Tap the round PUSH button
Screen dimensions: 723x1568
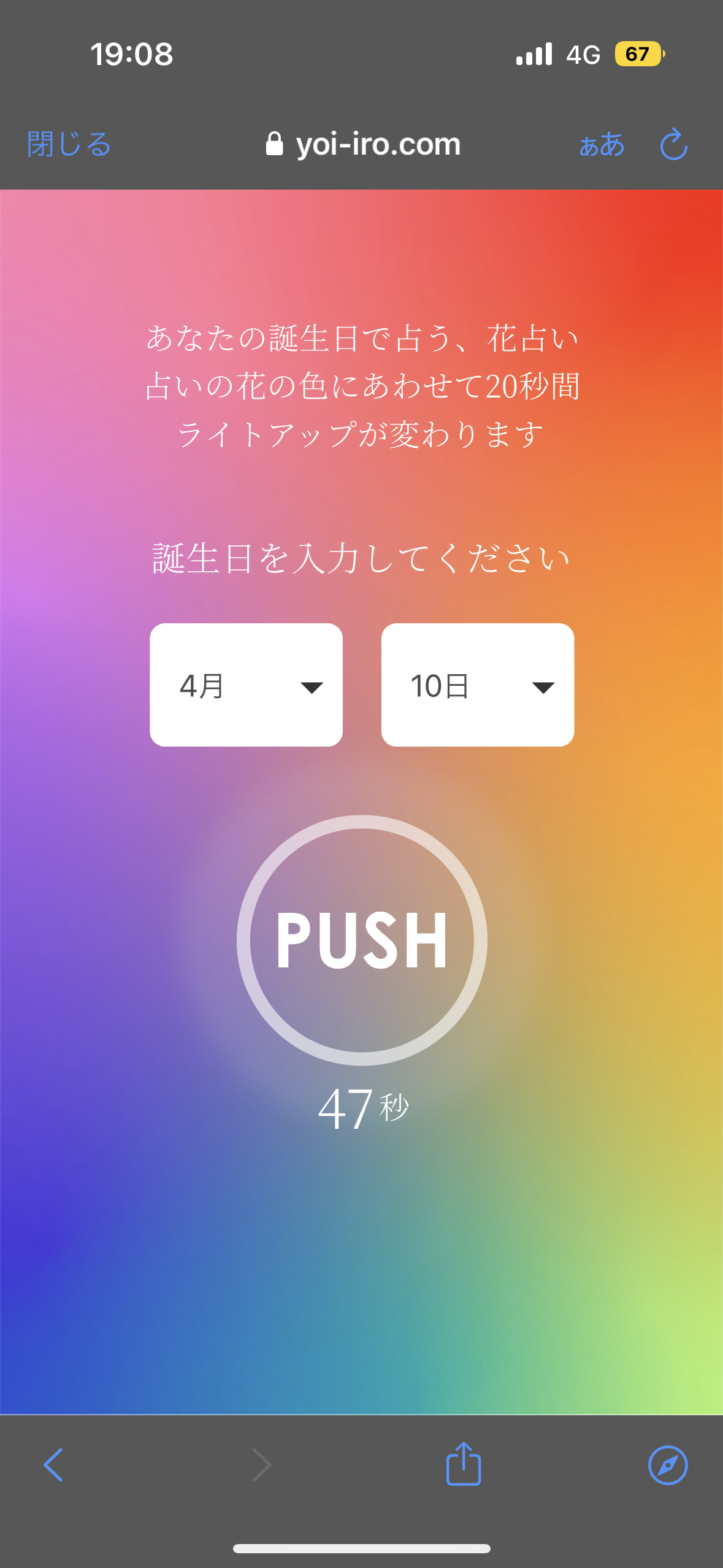click(362, 940)
